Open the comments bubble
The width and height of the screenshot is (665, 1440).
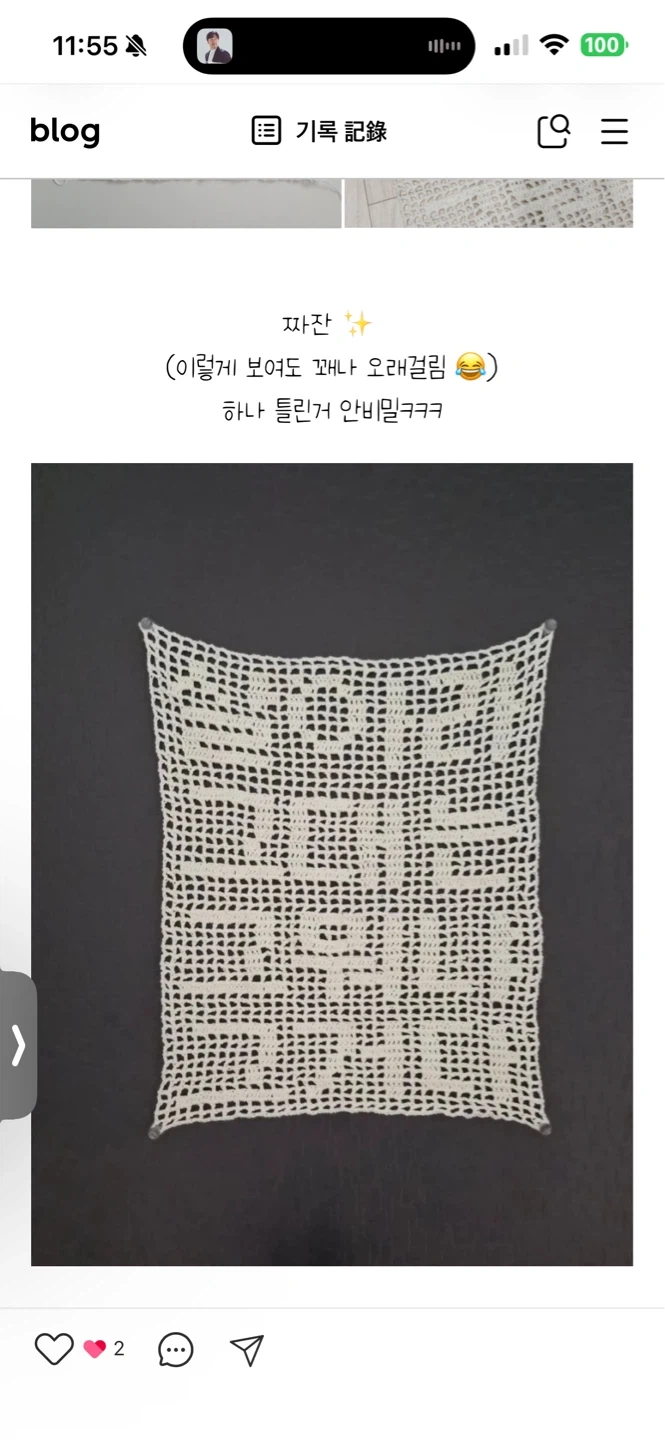click(x=176, y=1350)
